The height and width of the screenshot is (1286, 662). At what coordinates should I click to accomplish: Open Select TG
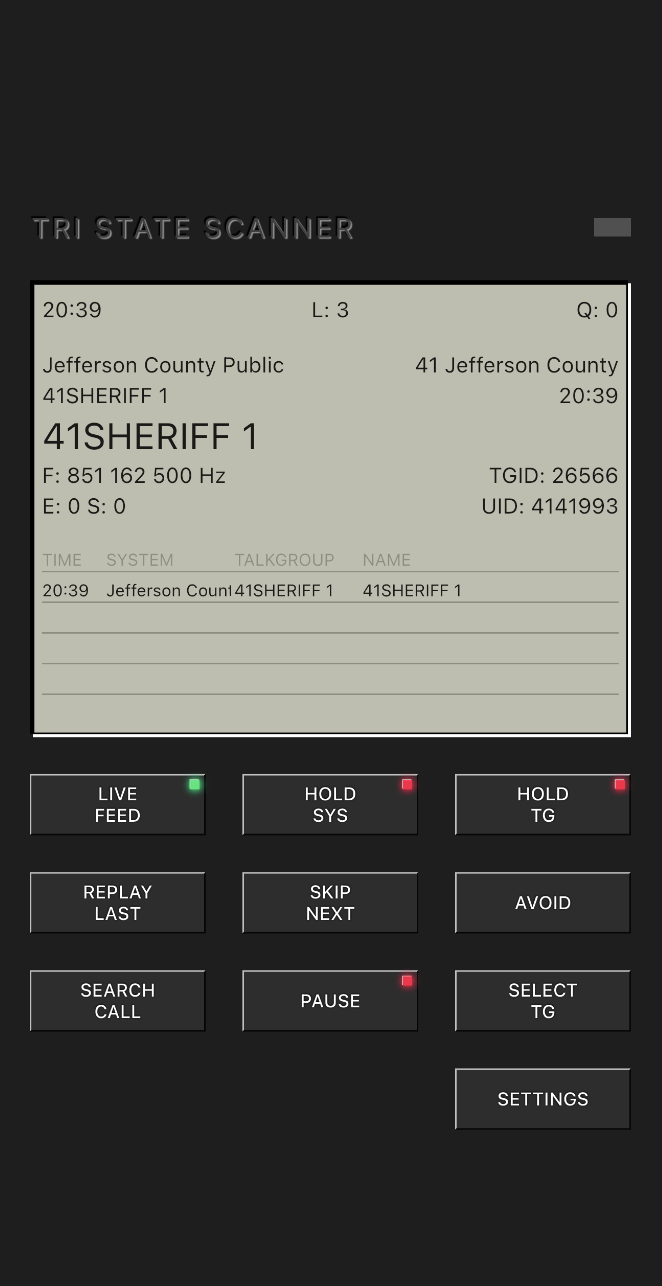click(542, 1001)
